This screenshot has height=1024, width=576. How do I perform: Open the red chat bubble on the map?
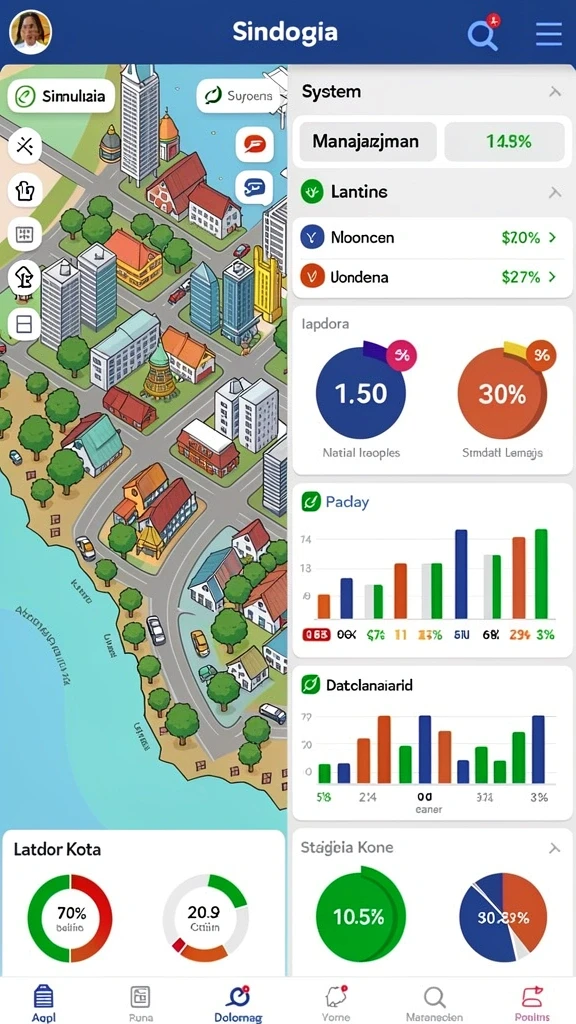click(254, 144)
